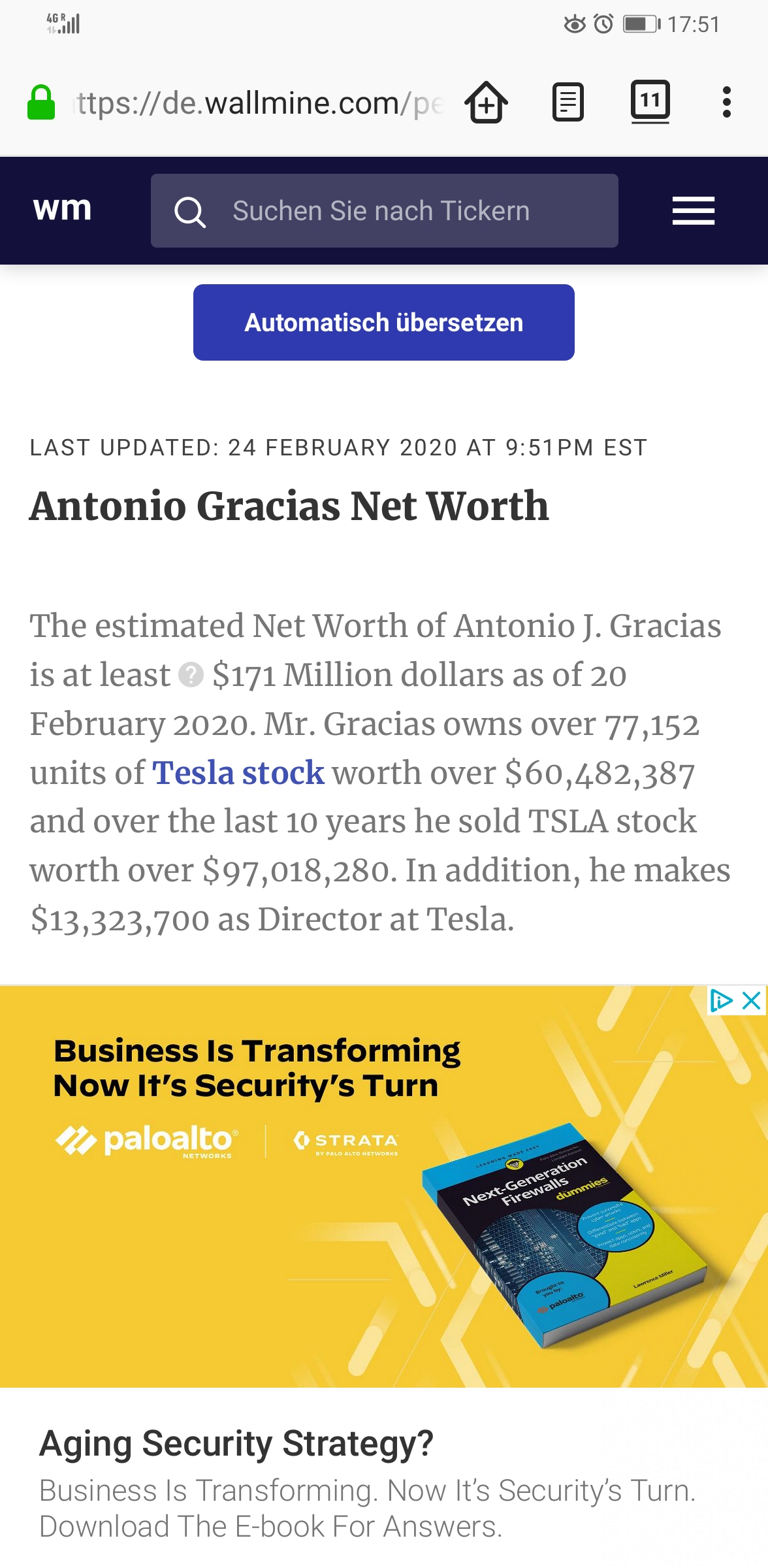Tap the browser URL address bar
The height and width of the screenshot is (1568, 768).
coord(258,103)
